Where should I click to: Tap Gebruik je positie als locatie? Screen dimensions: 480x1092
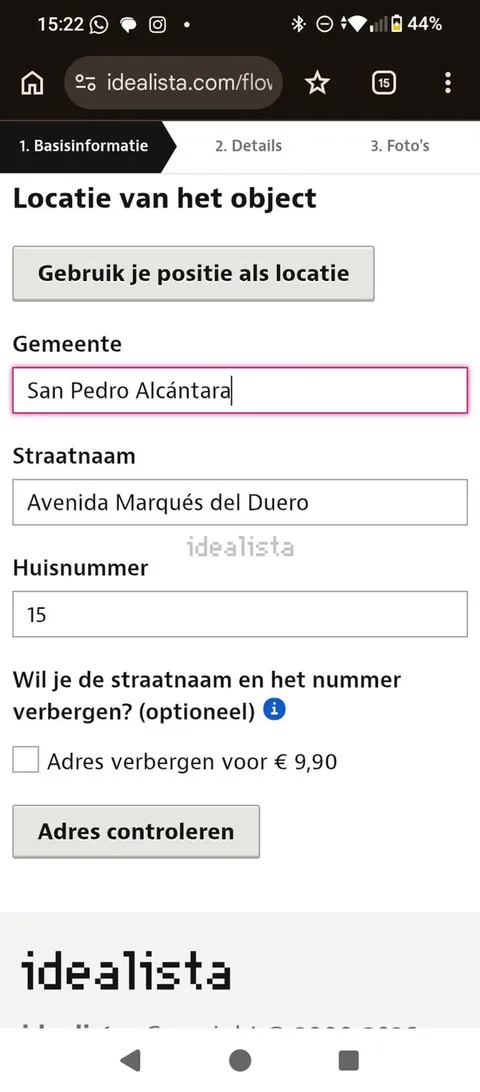193,273
